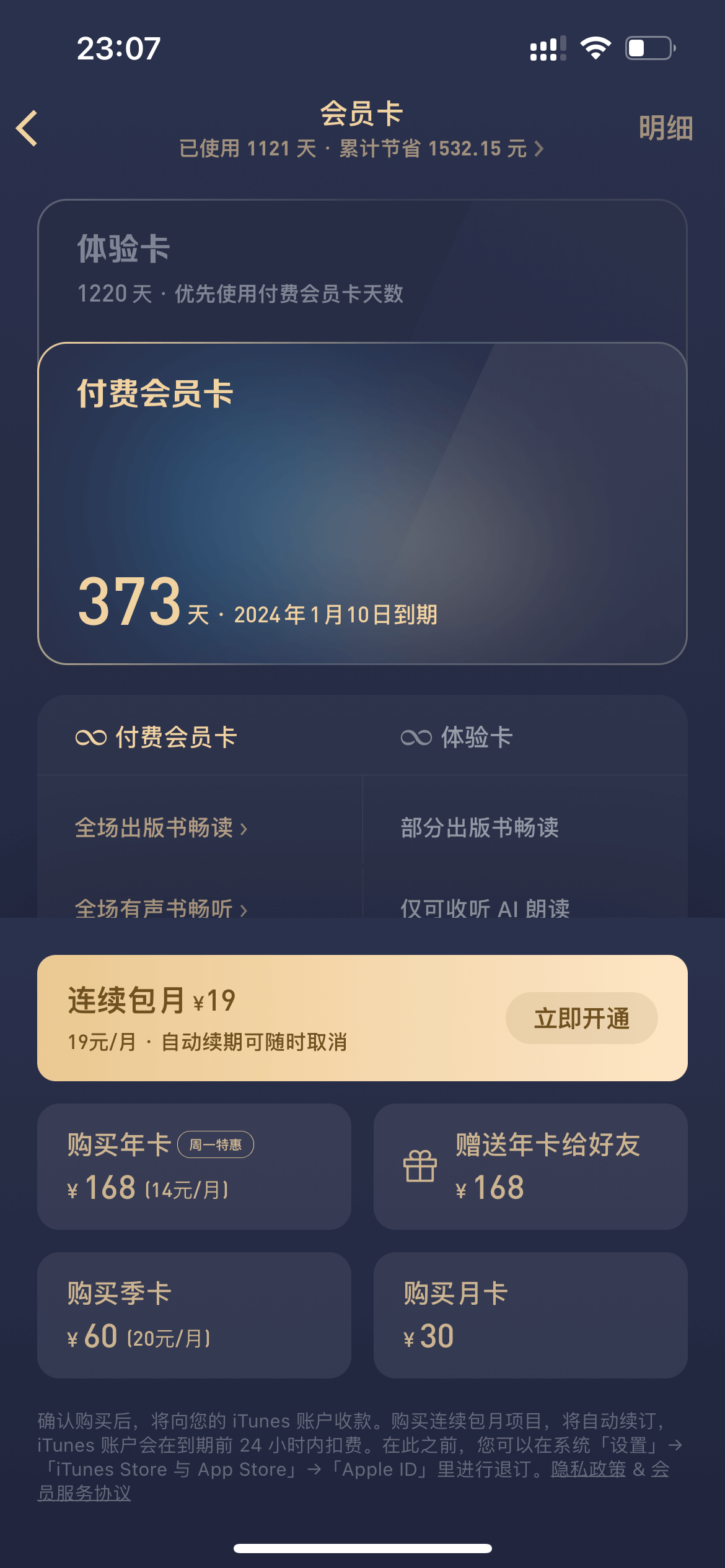The image size is (725, 1568).
Task: Open the 累计节省 1532.15 元 usage summary
Action: [x=361, y=149]
